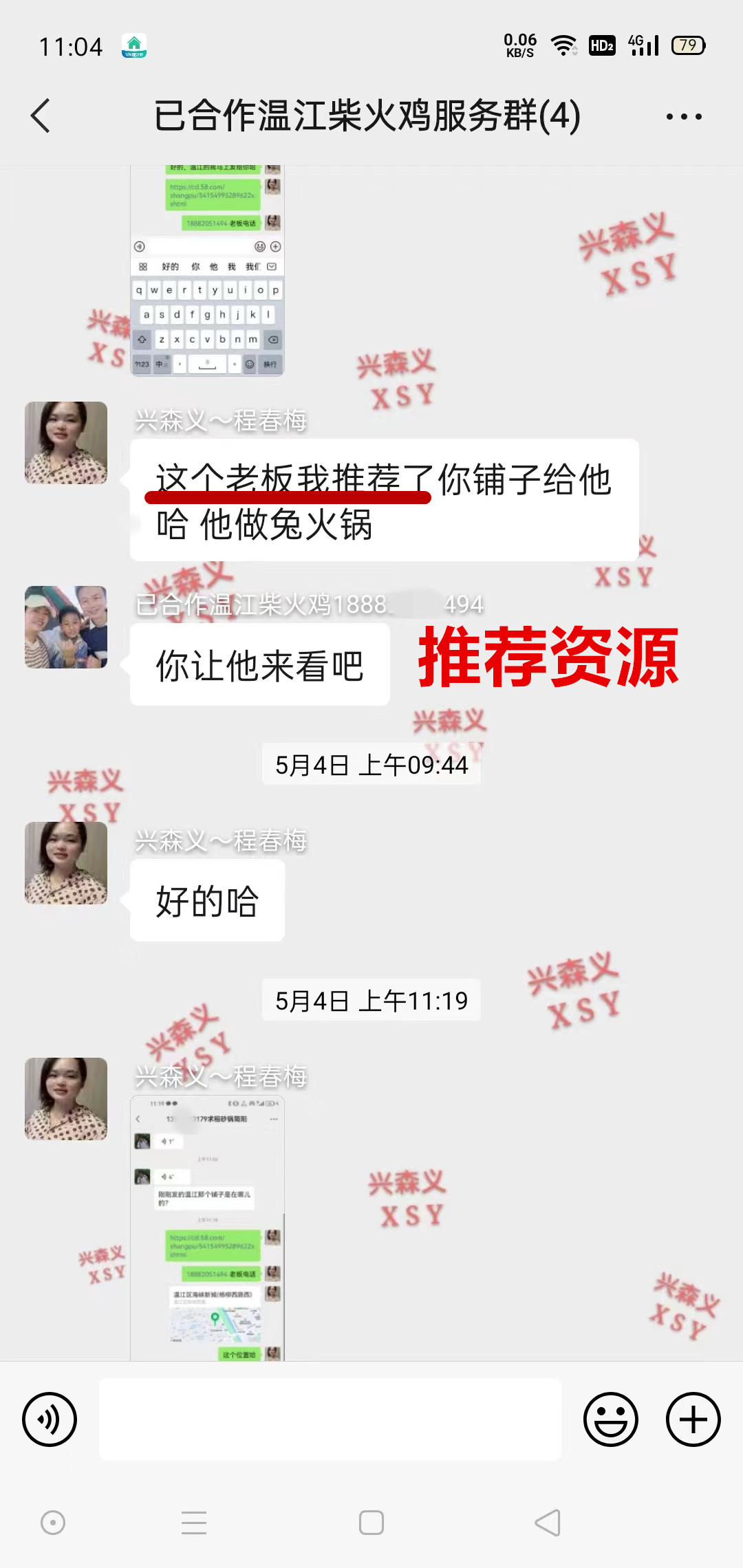Open the group chat overflow menu
This screenshot has width=743, height=1568.
coord(684,116)
